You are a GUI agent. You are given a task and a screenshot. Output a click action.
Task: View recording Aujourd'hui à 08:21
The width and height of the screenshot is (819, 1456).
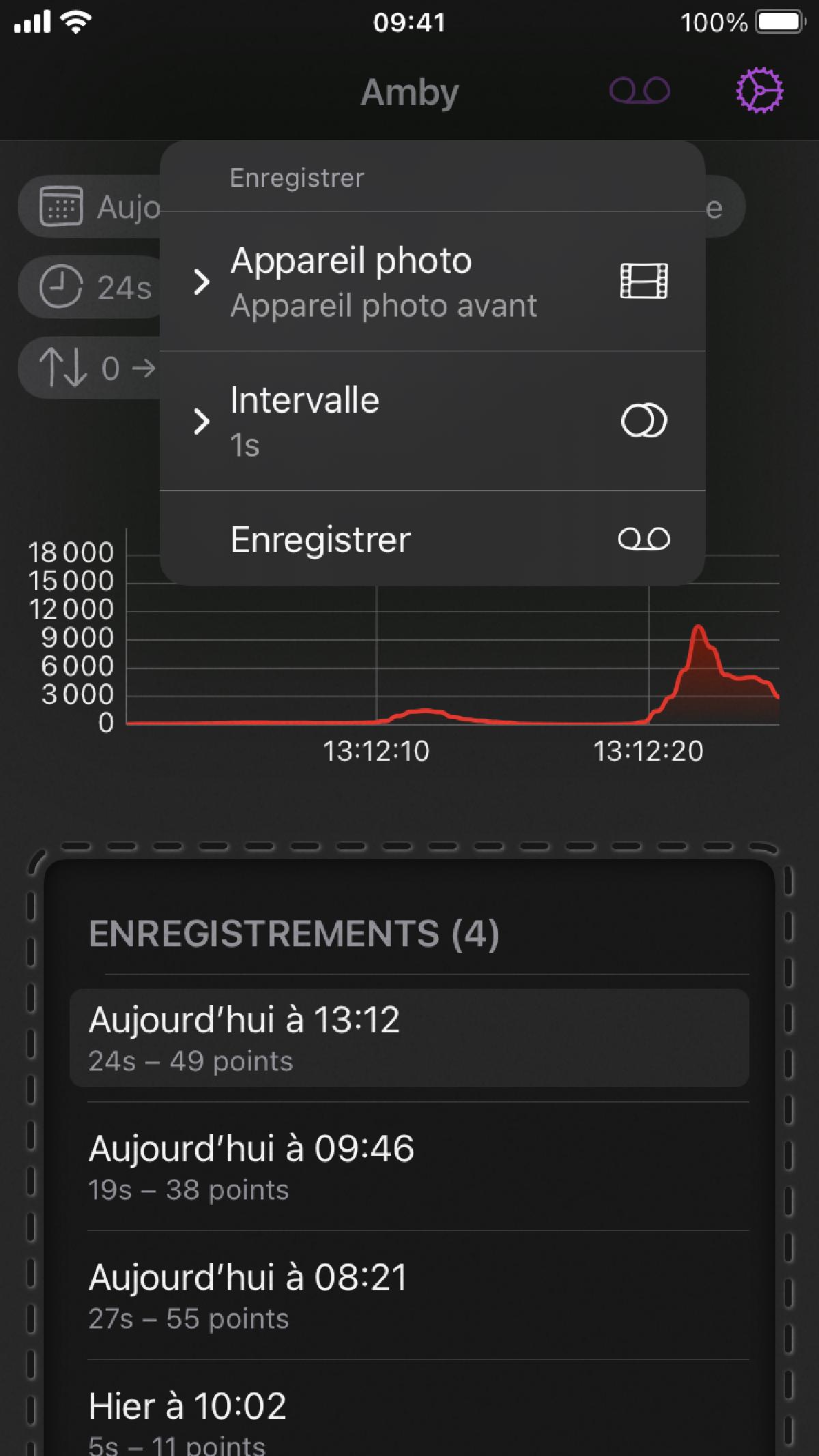coord(409,1295)
